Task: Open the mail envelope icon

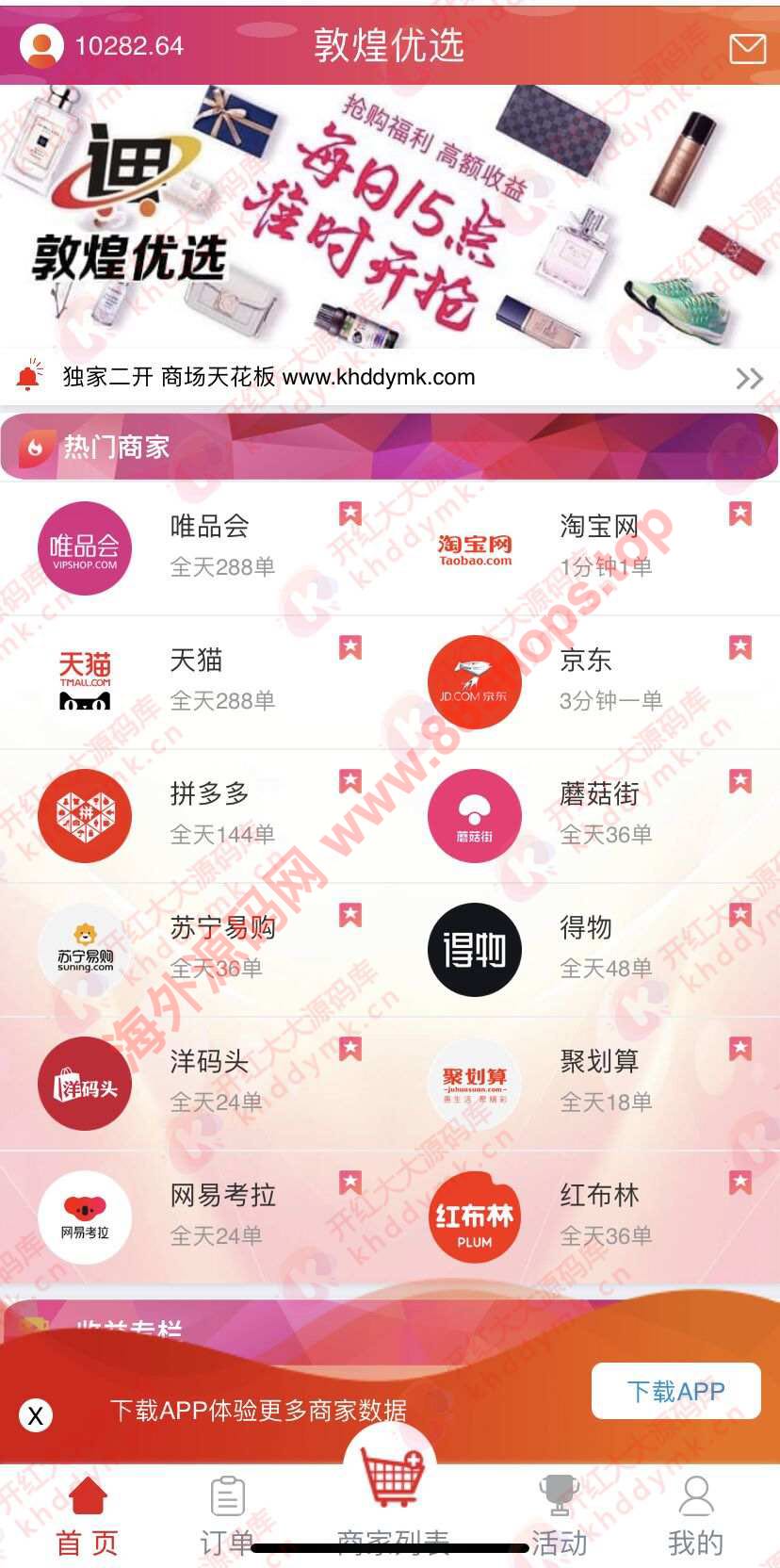Action: pyautogui.click(x=747, y=48)
